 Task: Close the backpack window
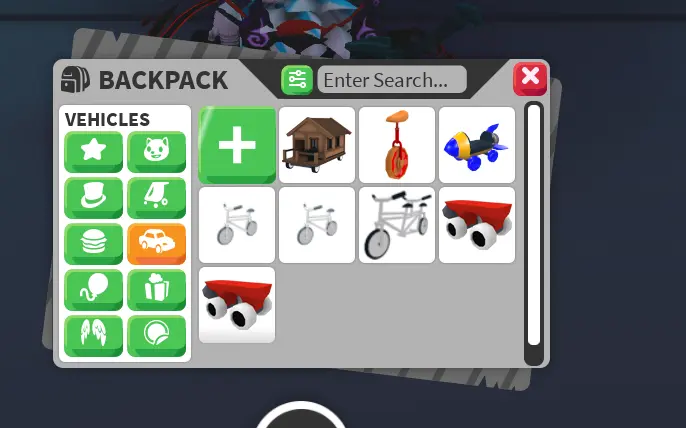(530, 78)
